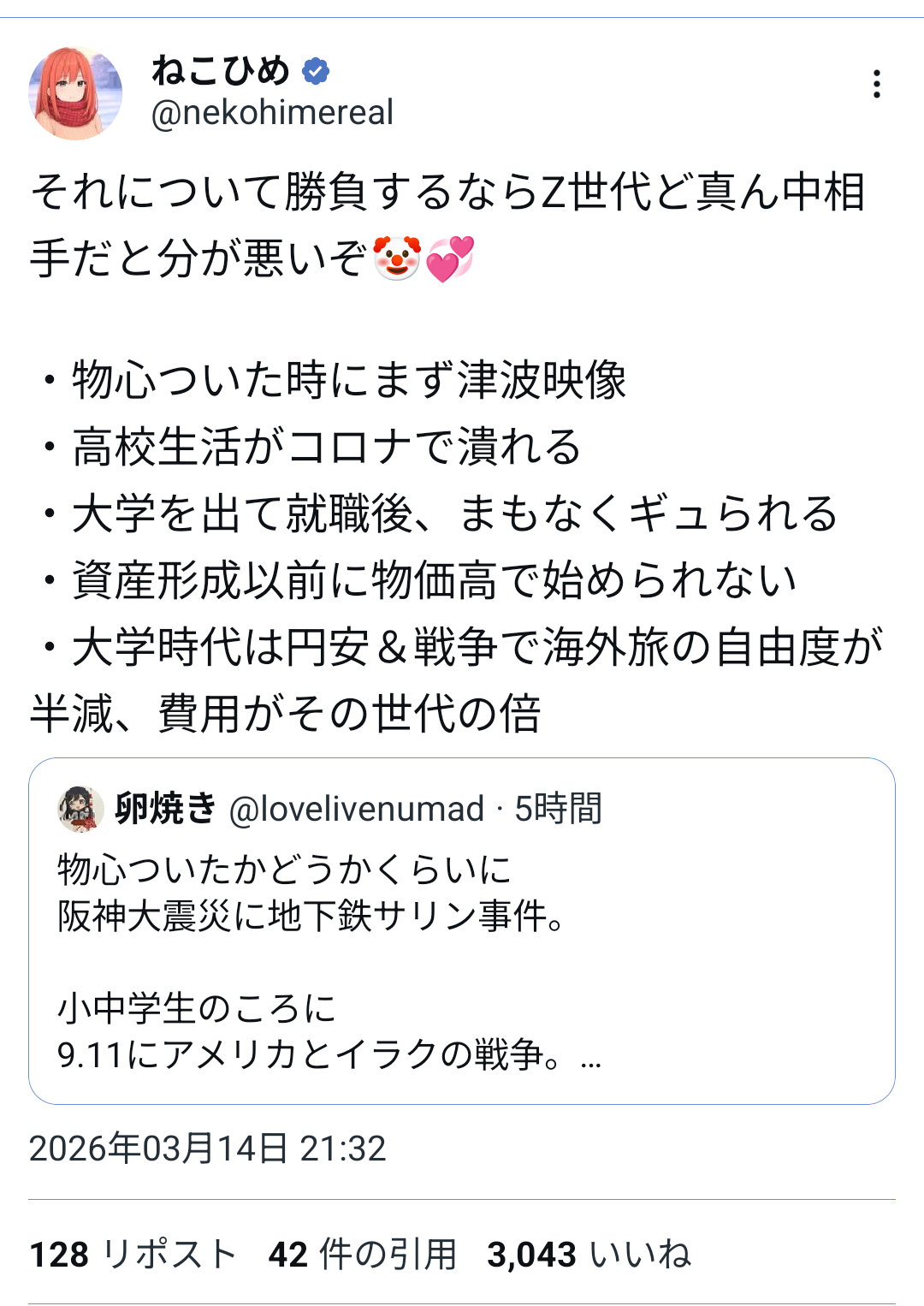View the 3,043 likes list
The height and width of the screenshot is (1306, 924).
click(589, 1255)
